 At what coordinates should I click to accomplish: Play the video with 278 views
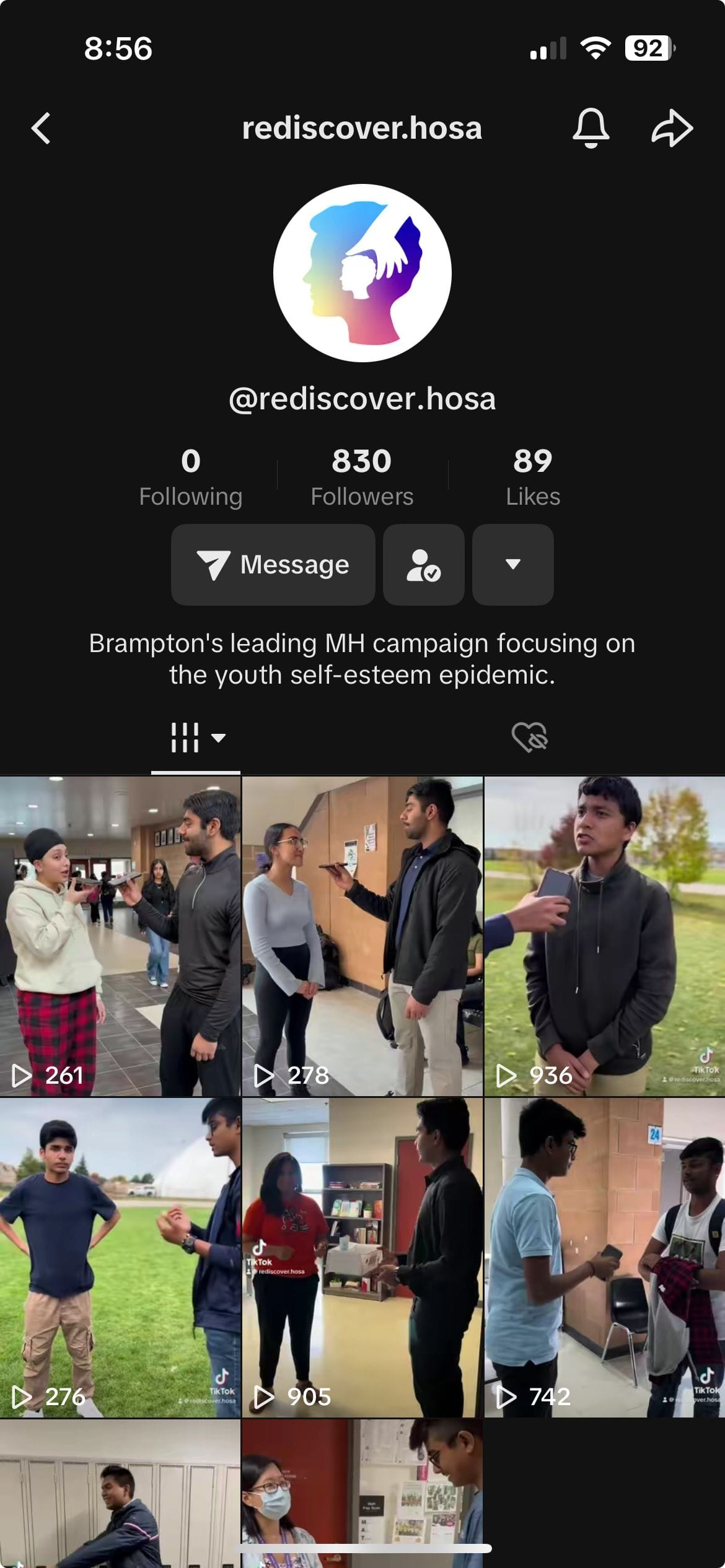362,935
